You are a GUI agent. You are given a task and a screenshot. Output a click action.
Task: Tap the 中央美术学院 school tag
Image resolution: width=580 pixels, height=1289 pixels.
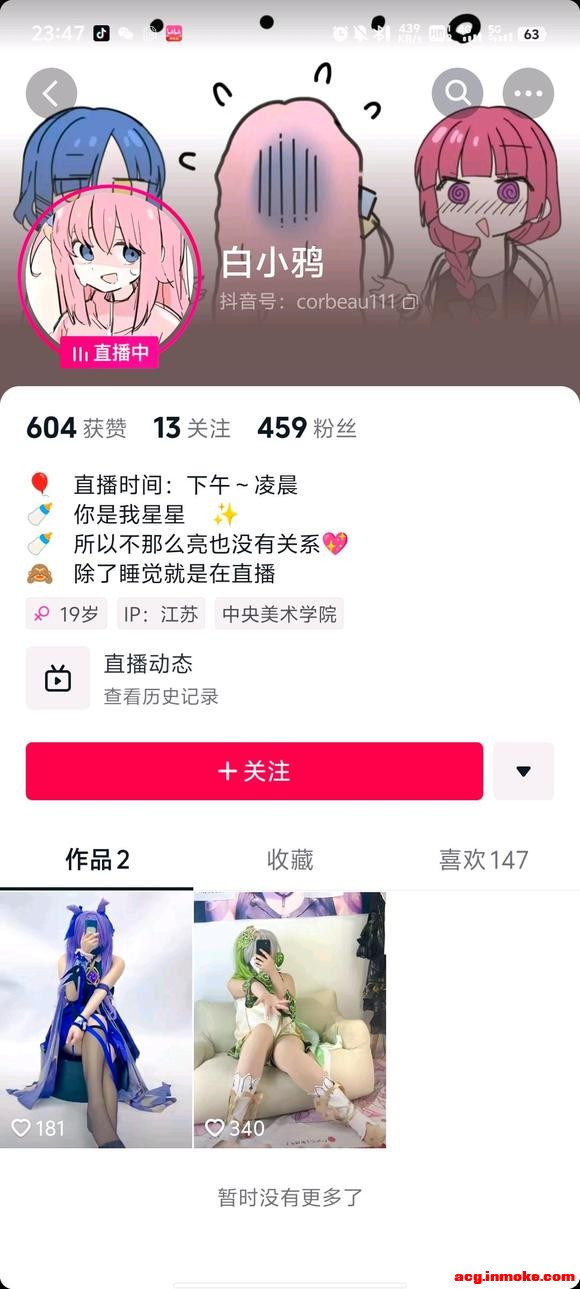point(279,614)
